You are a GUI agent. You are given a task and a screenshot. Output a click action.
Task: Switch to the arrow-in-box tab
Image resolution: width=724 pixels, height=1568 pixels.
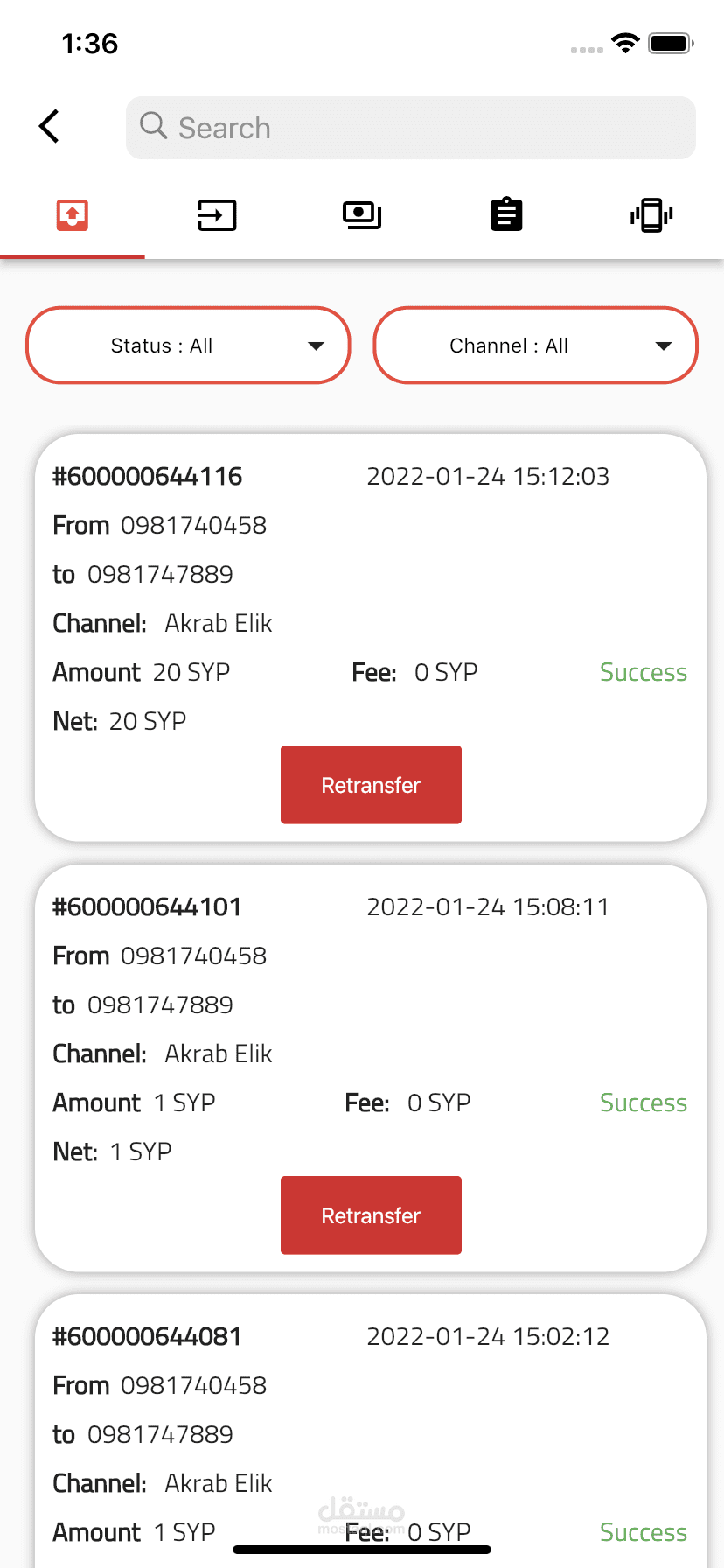pyautogui.click(x=217, y=215)
